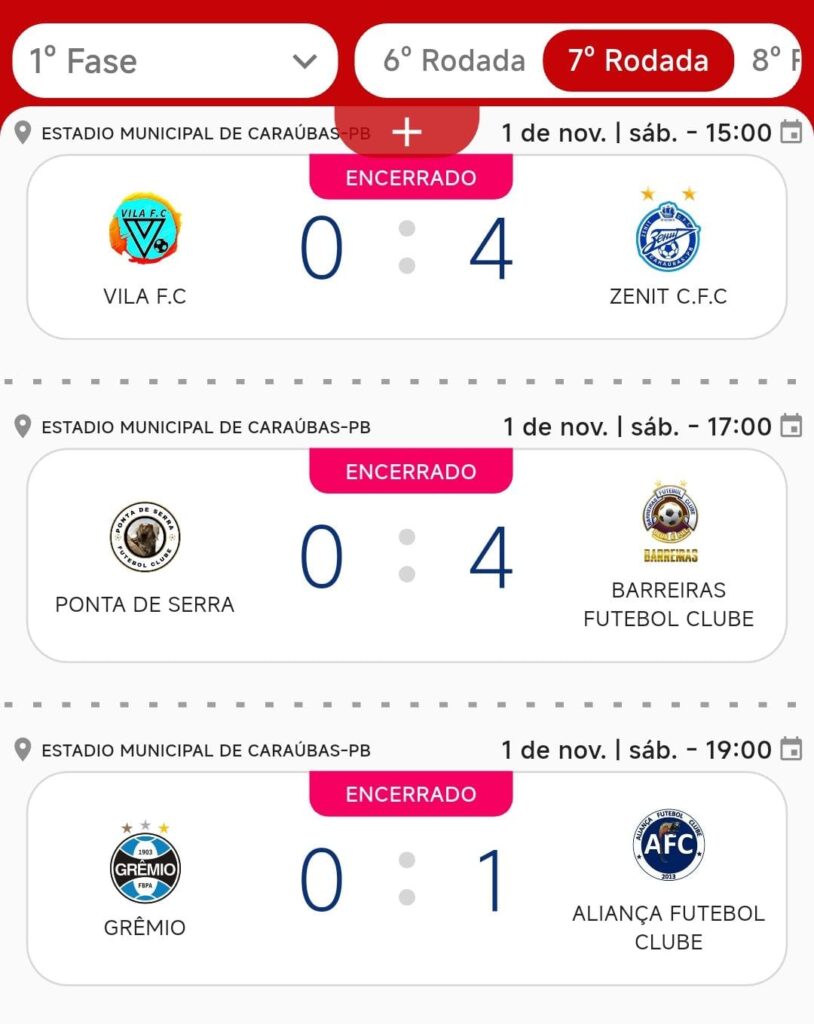Tap the calendar icon for the 17:00 match
The image size is (814, 1024).
pos(791,427)
